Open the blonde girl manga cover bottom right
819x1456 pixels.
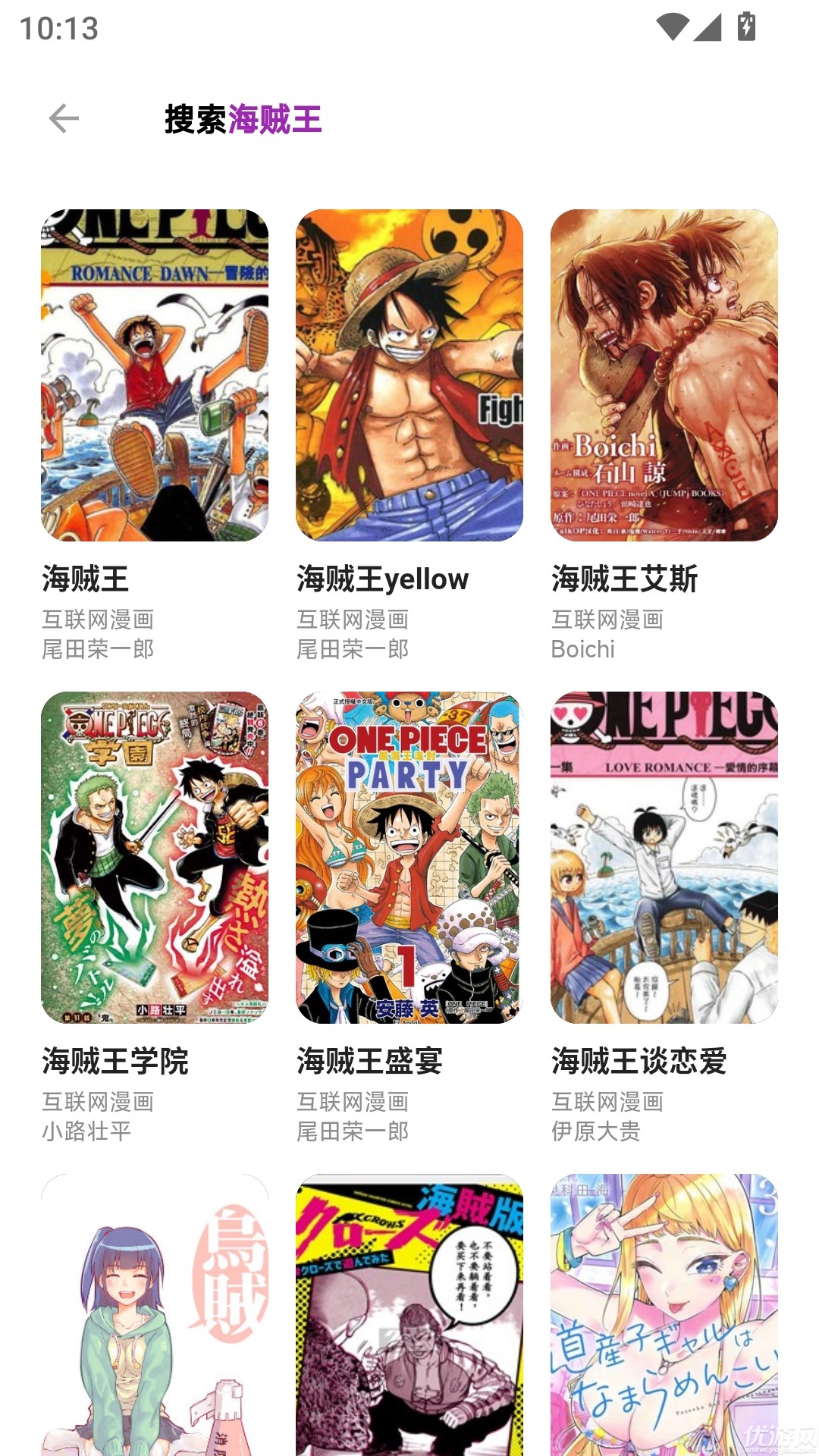(664, 1327)
